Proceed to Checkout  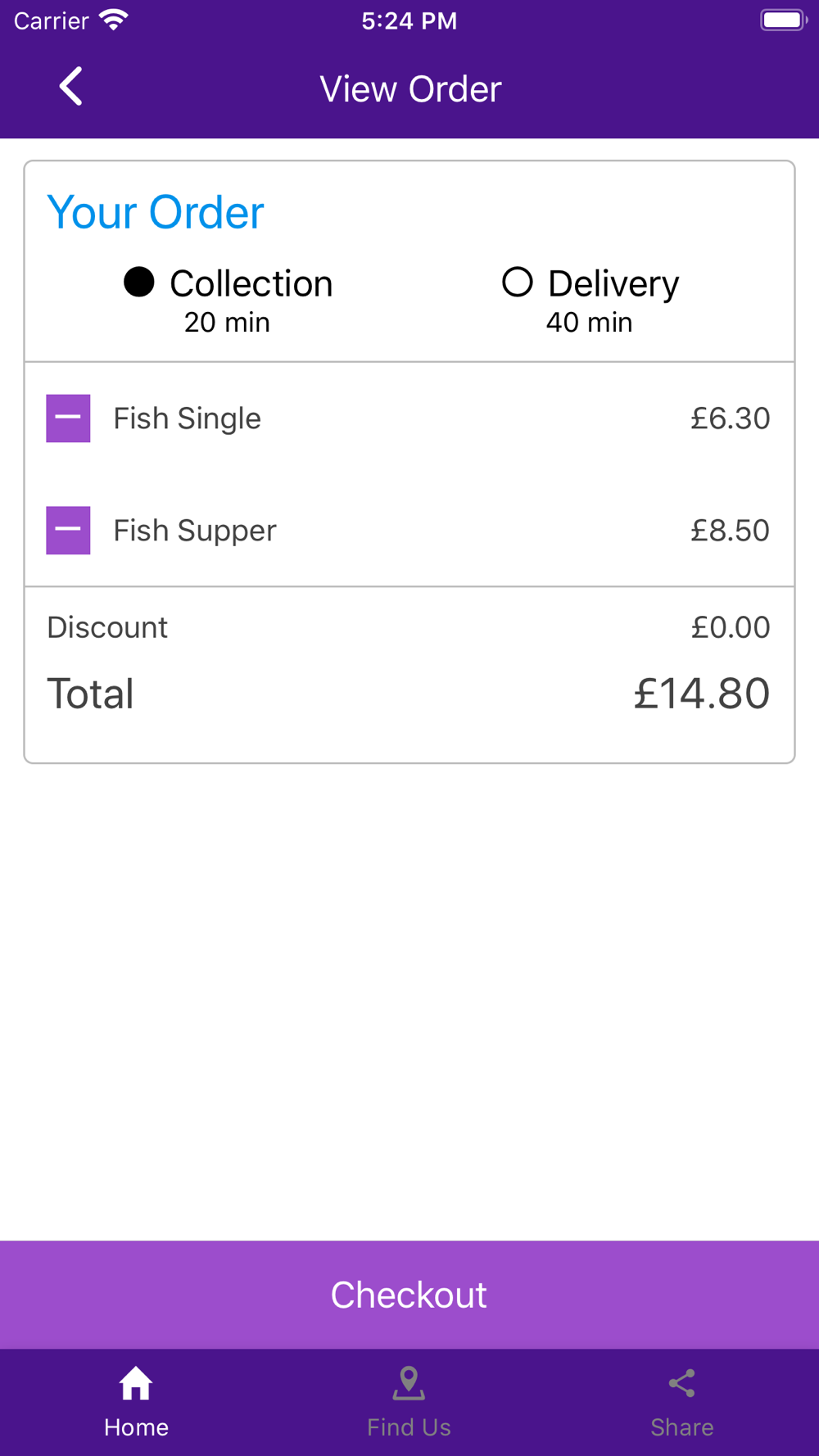tap(409, 1295)
